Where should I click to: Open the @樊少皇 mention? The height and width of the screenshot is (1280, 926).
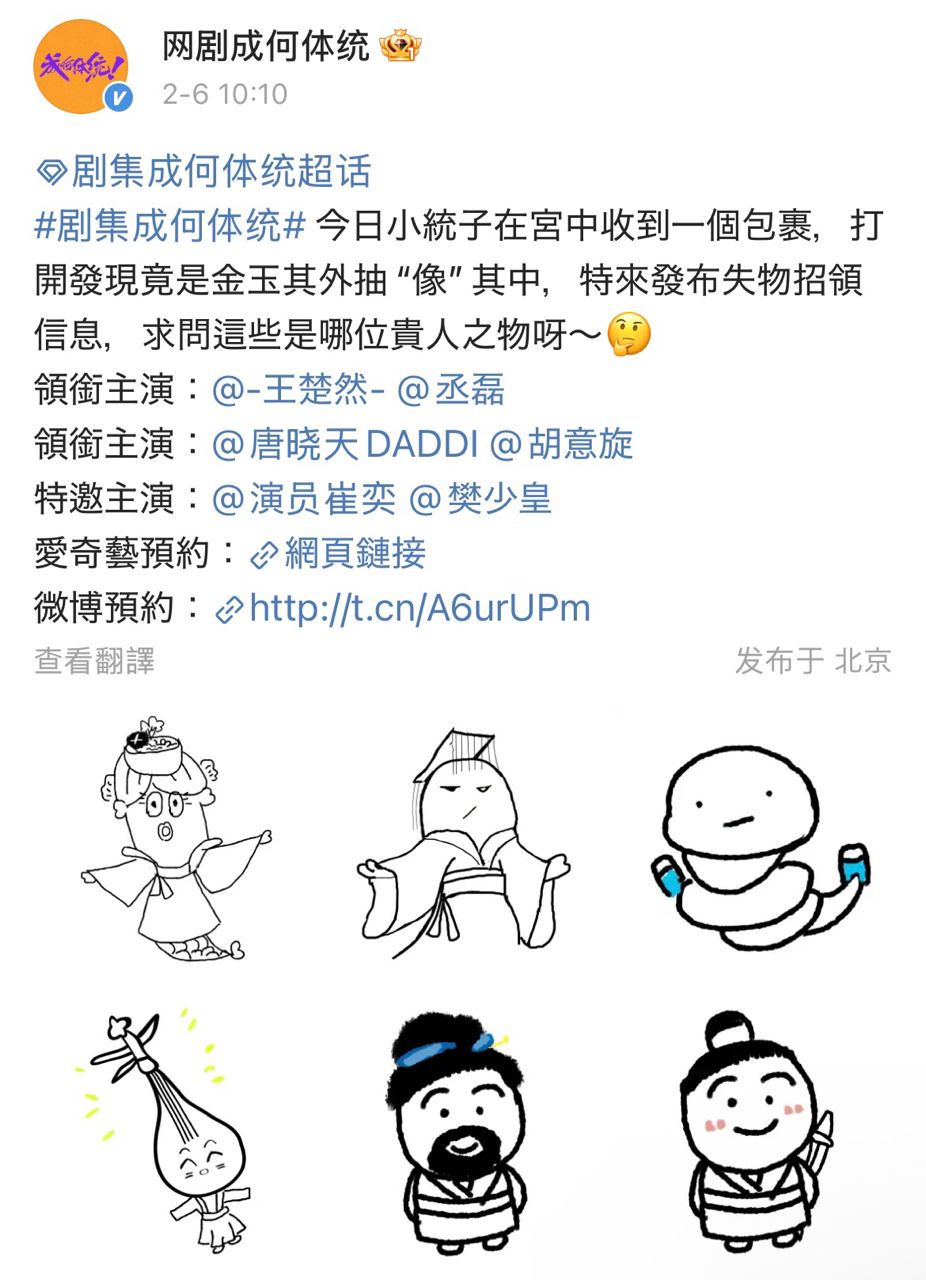[481, 498]
